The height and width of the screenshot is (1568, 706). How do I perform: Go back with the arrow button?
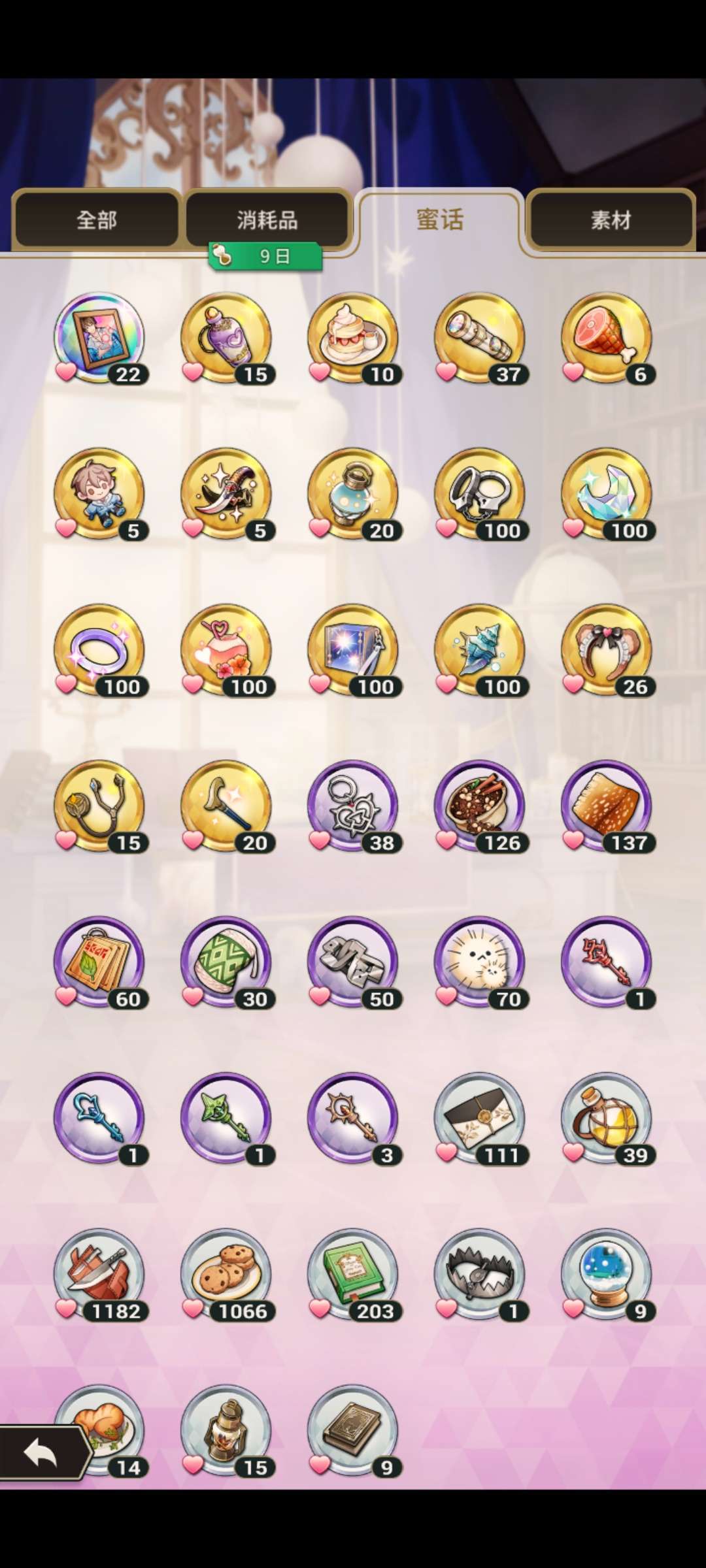pyautogui.click(x=42, y=1453)
